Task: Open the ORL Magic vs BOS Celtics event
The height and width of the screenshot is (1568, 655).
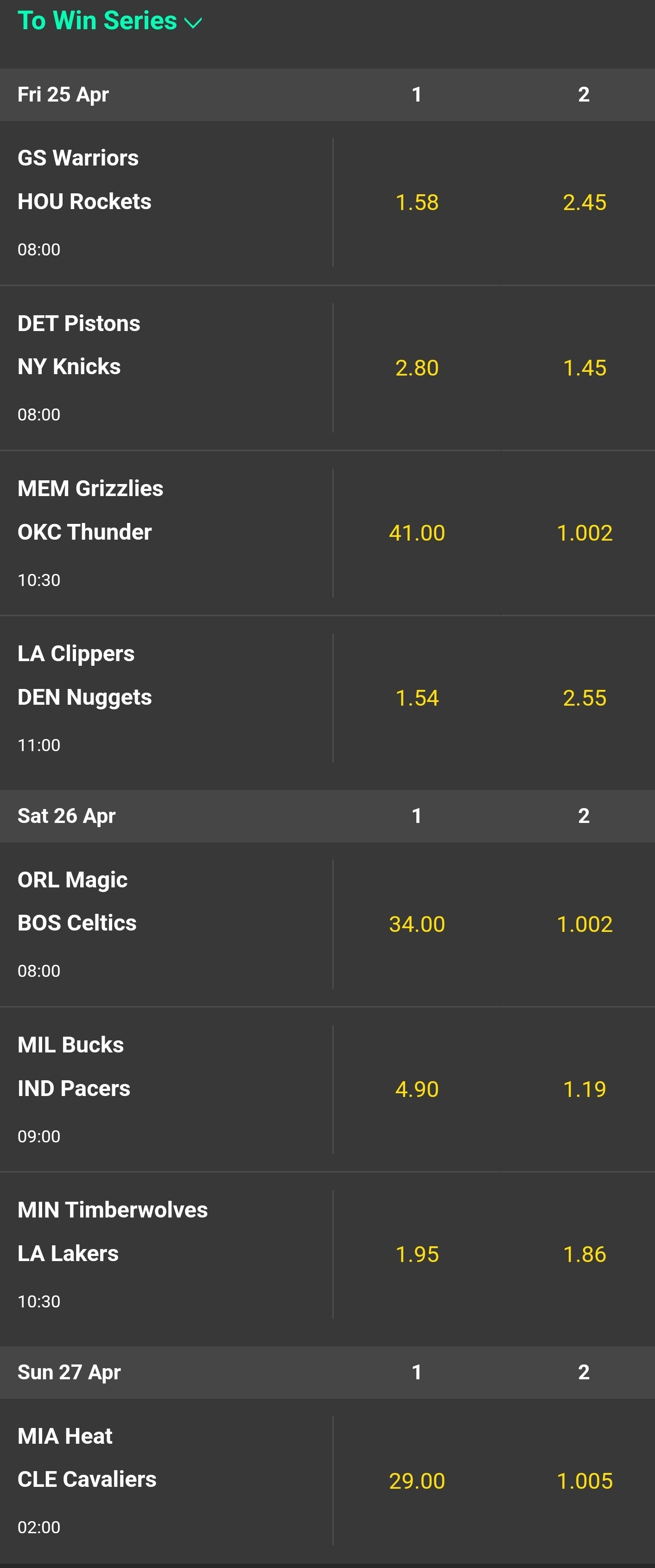Action: click(166, 924)
